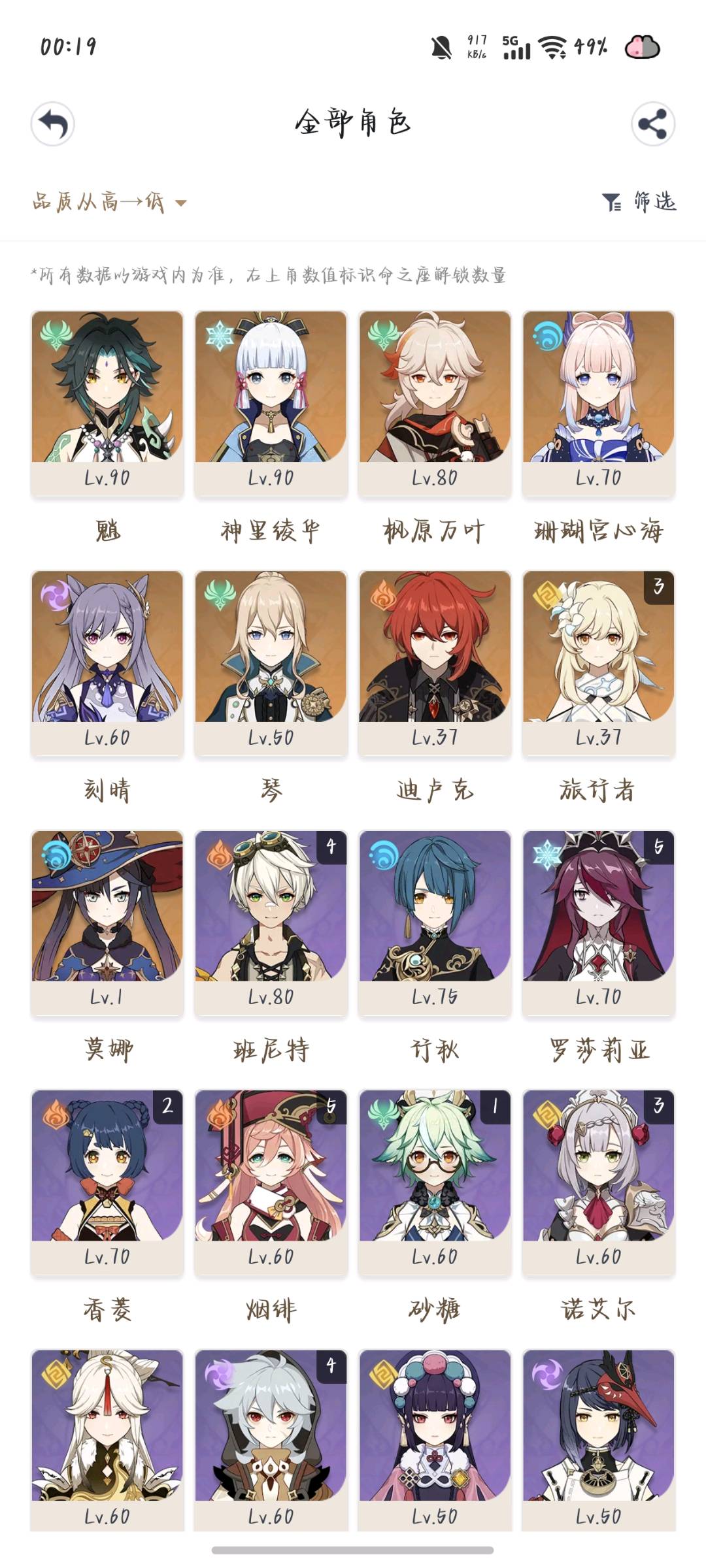Image resolution: width=706 pixels, height=1568 pixels.
Task: Open the 珊瑚宫心海 card
Action: point(598,402)
